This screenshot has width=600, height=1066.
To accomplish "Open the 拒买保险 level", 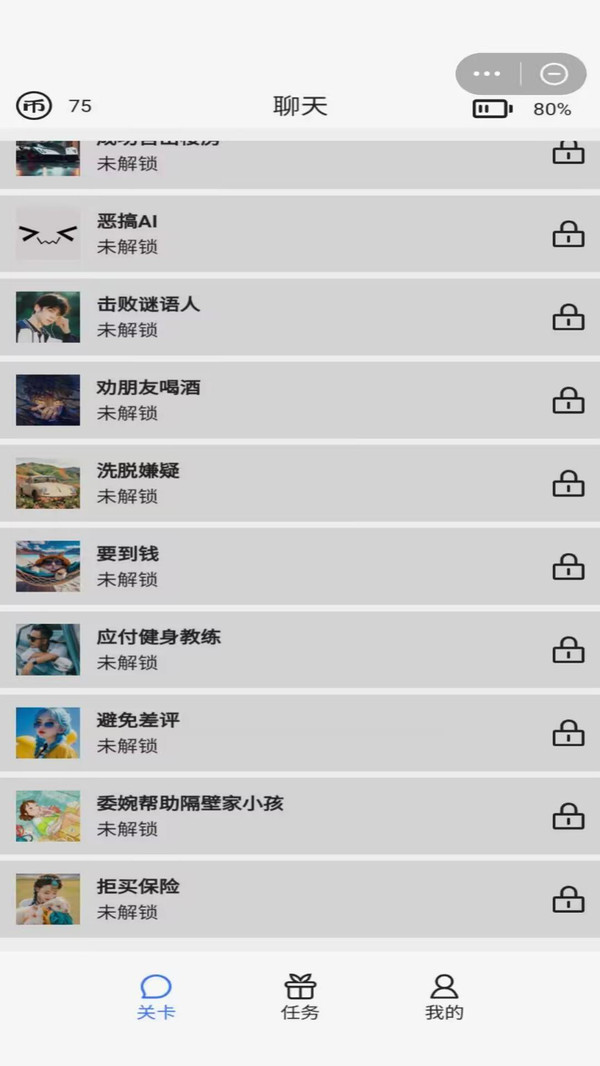I will [x=300, y=899].
